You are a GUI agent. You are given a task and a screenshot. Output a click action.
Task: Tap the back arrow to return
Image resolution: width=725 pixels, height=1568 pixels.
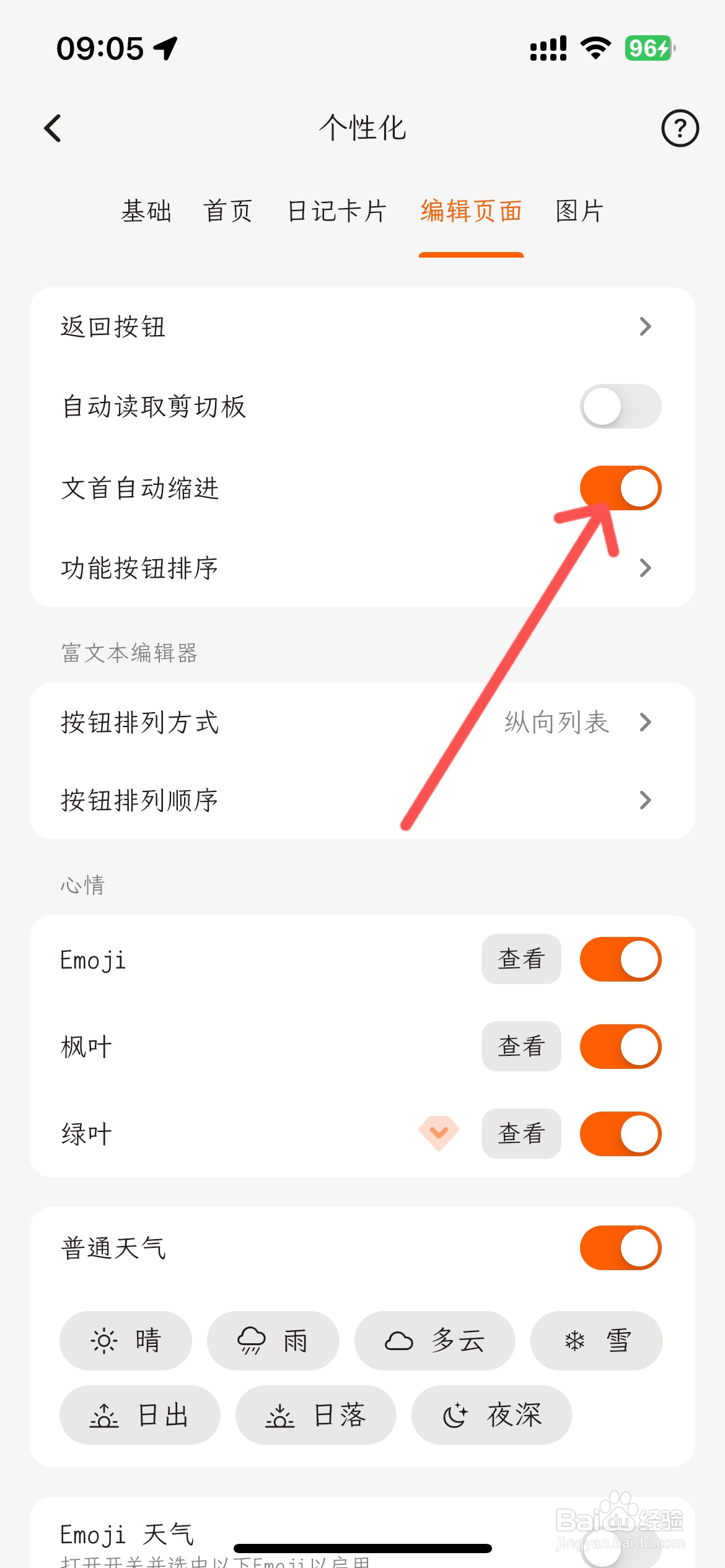(x=53, y=128)
